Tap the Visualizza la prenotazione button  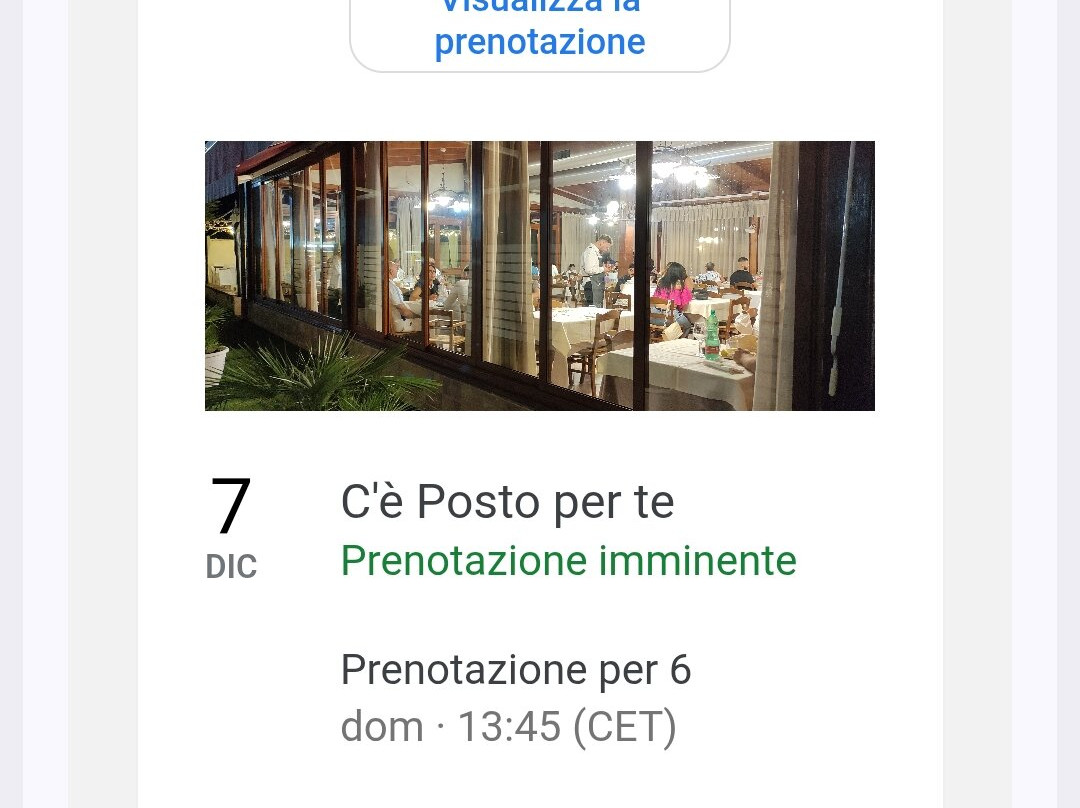pos(539,32)
